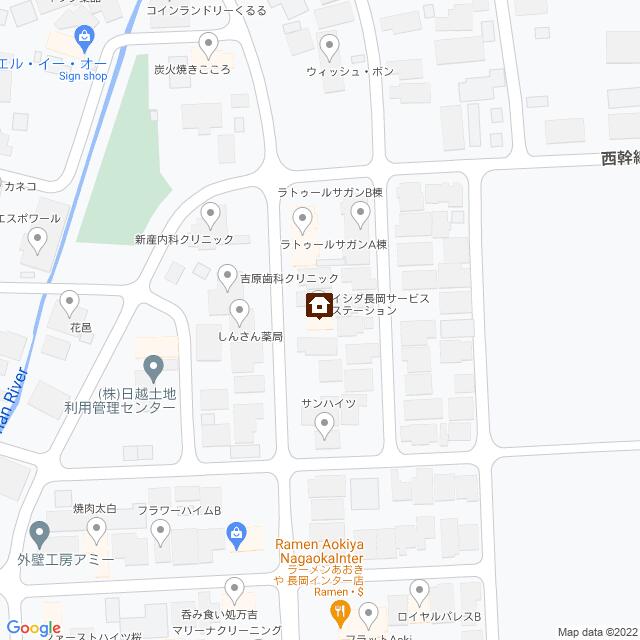This screenshot has height=640, width=640.
Task: Open the 吉原歯科クリニック pin
Action: pyautogui.click(x=228, y=277)
